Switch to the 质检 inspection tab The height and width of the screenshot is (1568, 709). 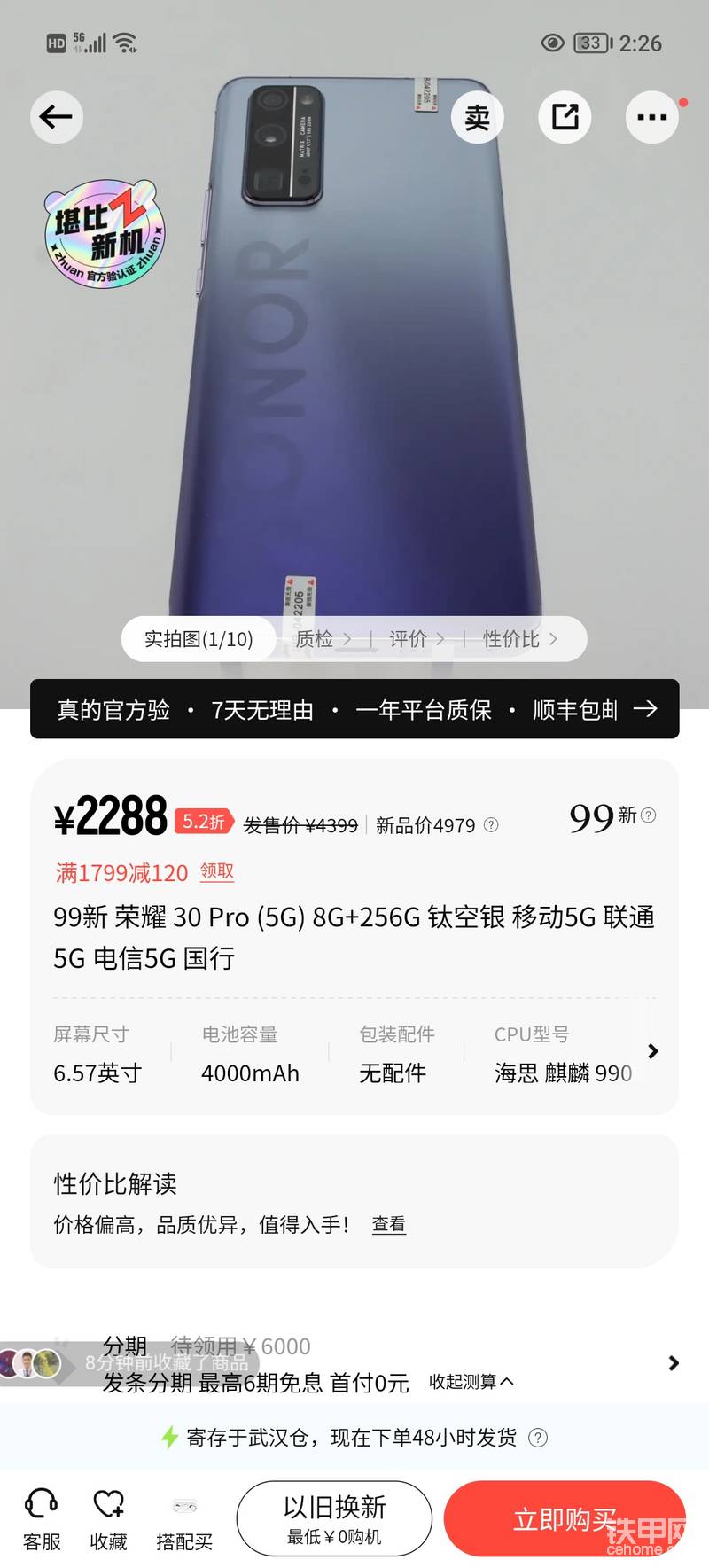(x=323, y=639)
